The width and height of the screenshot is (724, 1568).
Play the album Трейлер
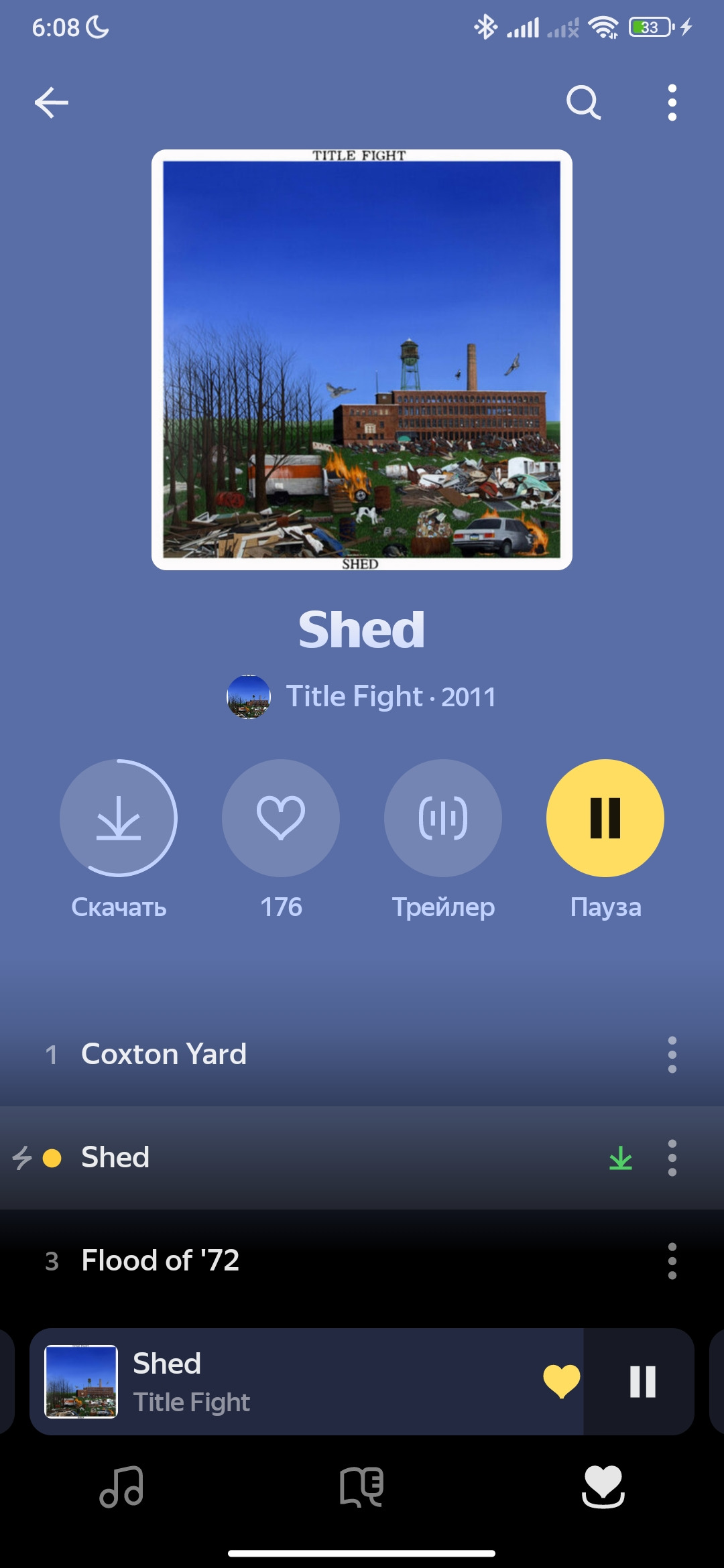(x=443, y=818)
